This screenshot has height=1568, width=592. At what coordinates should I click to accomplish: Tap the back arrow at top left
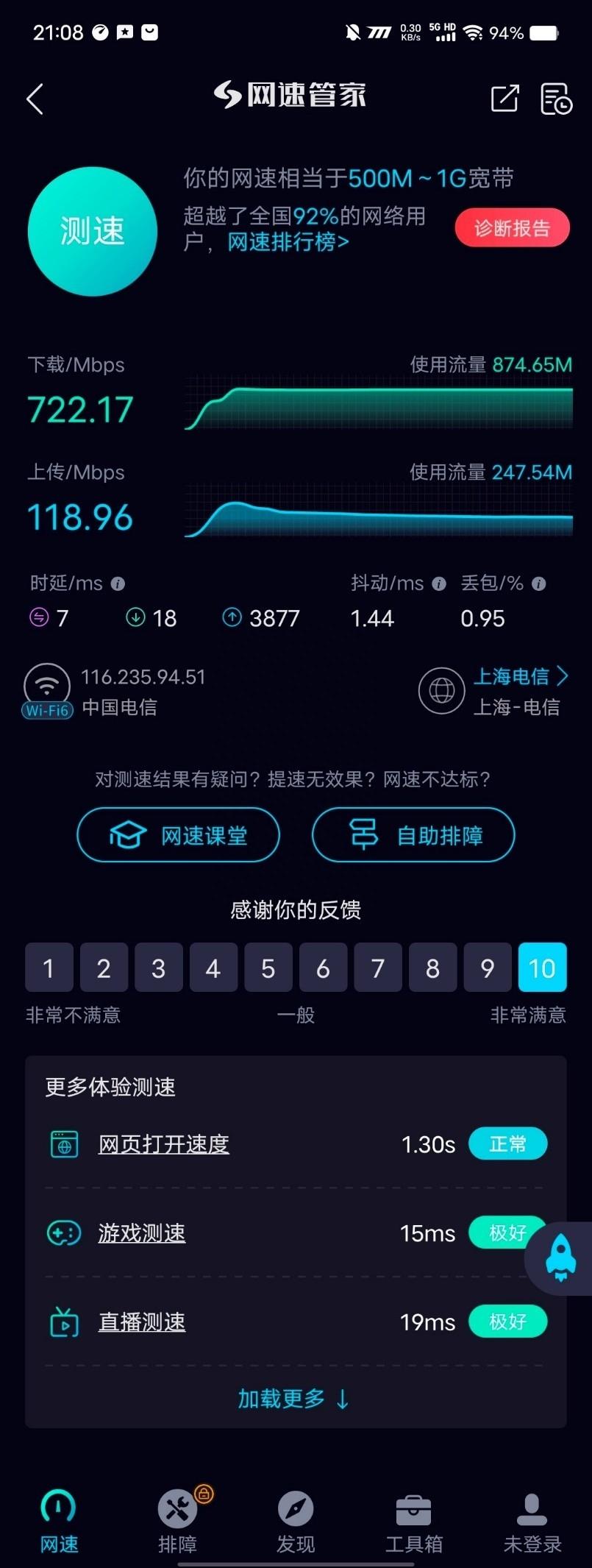tap(35, 98)
